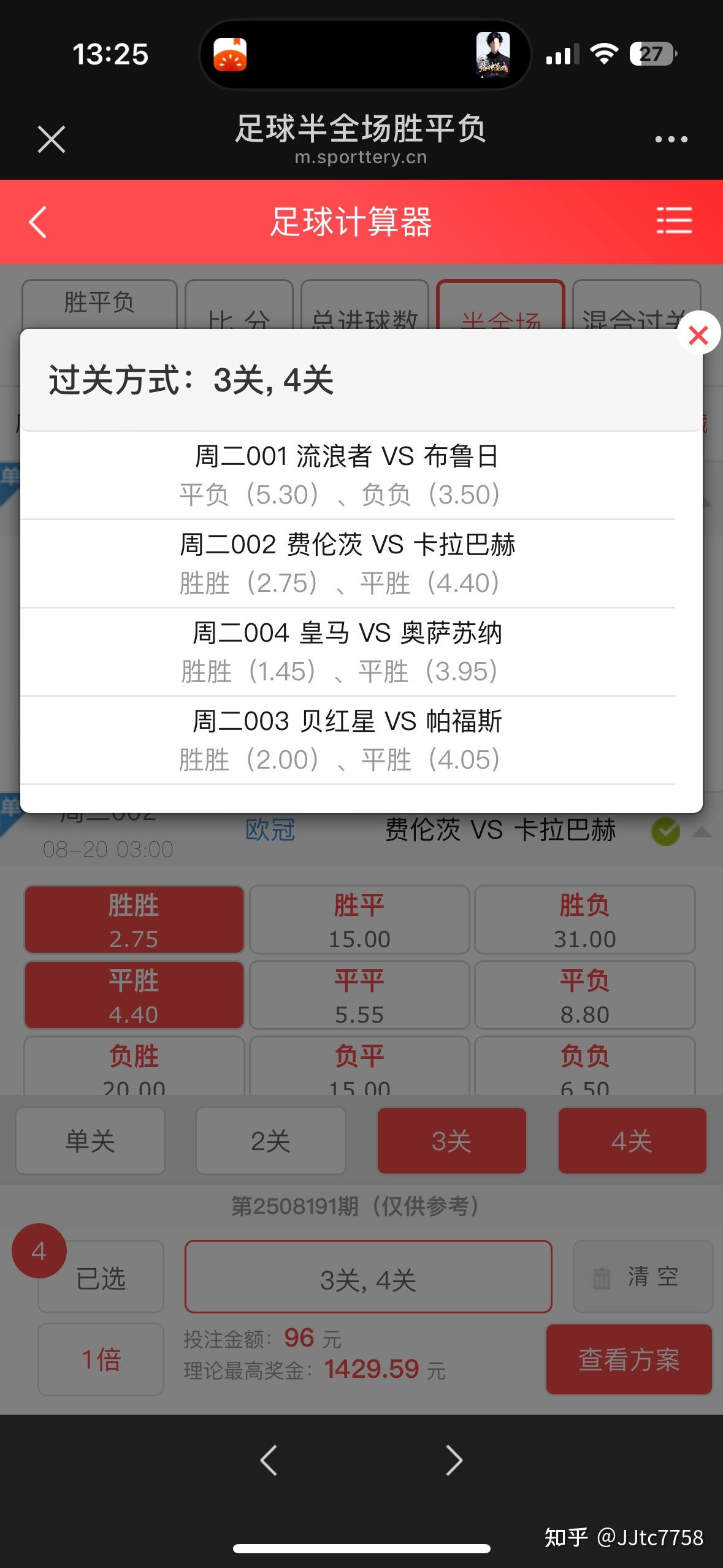Viewport: 723px width, 1568px height.
Task: Click the 1倍 multiplier button
Action: click(100, 1360)
